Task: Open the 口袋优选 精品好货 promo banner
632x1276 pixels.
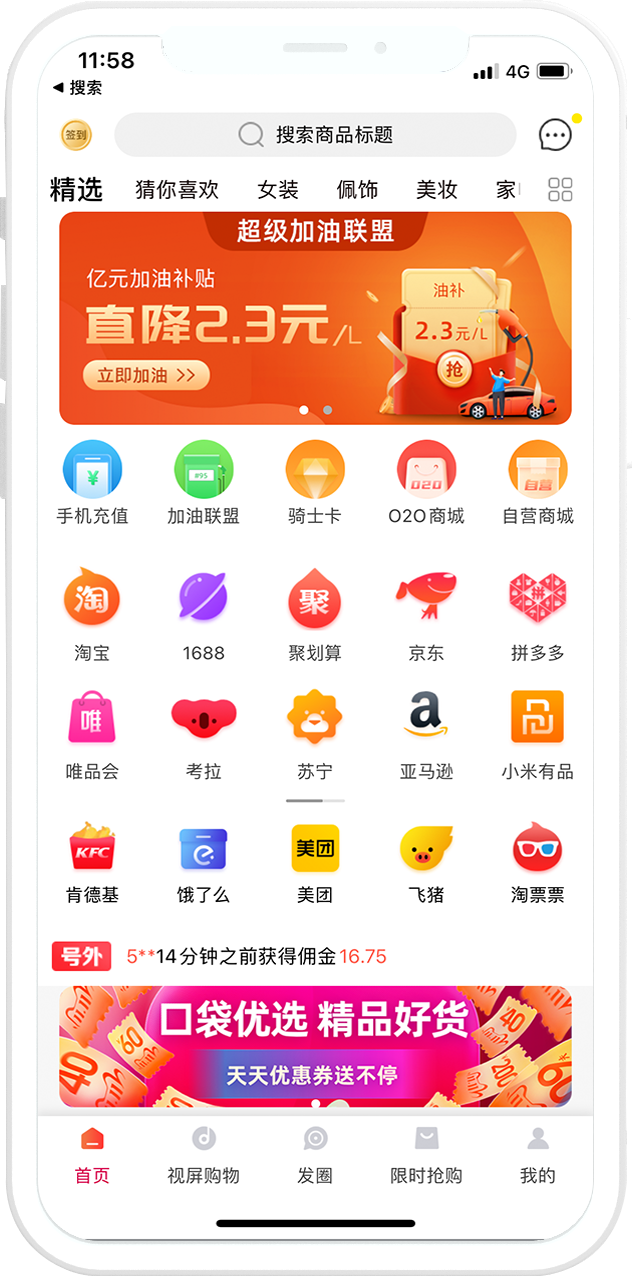Action: tap(315, 1046)
